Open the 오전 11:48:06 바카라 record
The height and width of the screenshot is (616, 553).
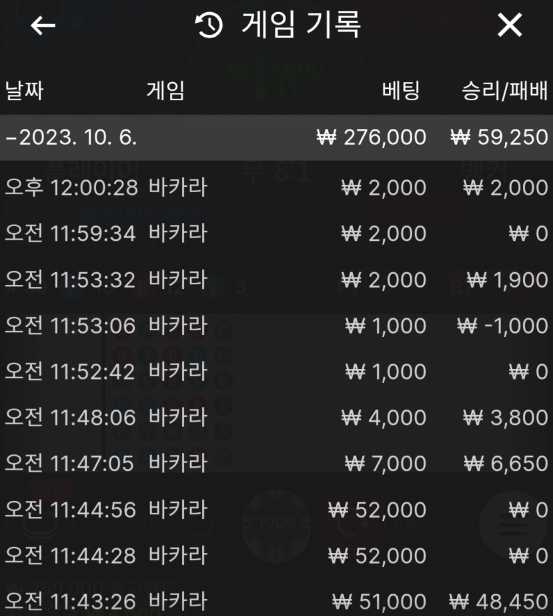[276, 417]
